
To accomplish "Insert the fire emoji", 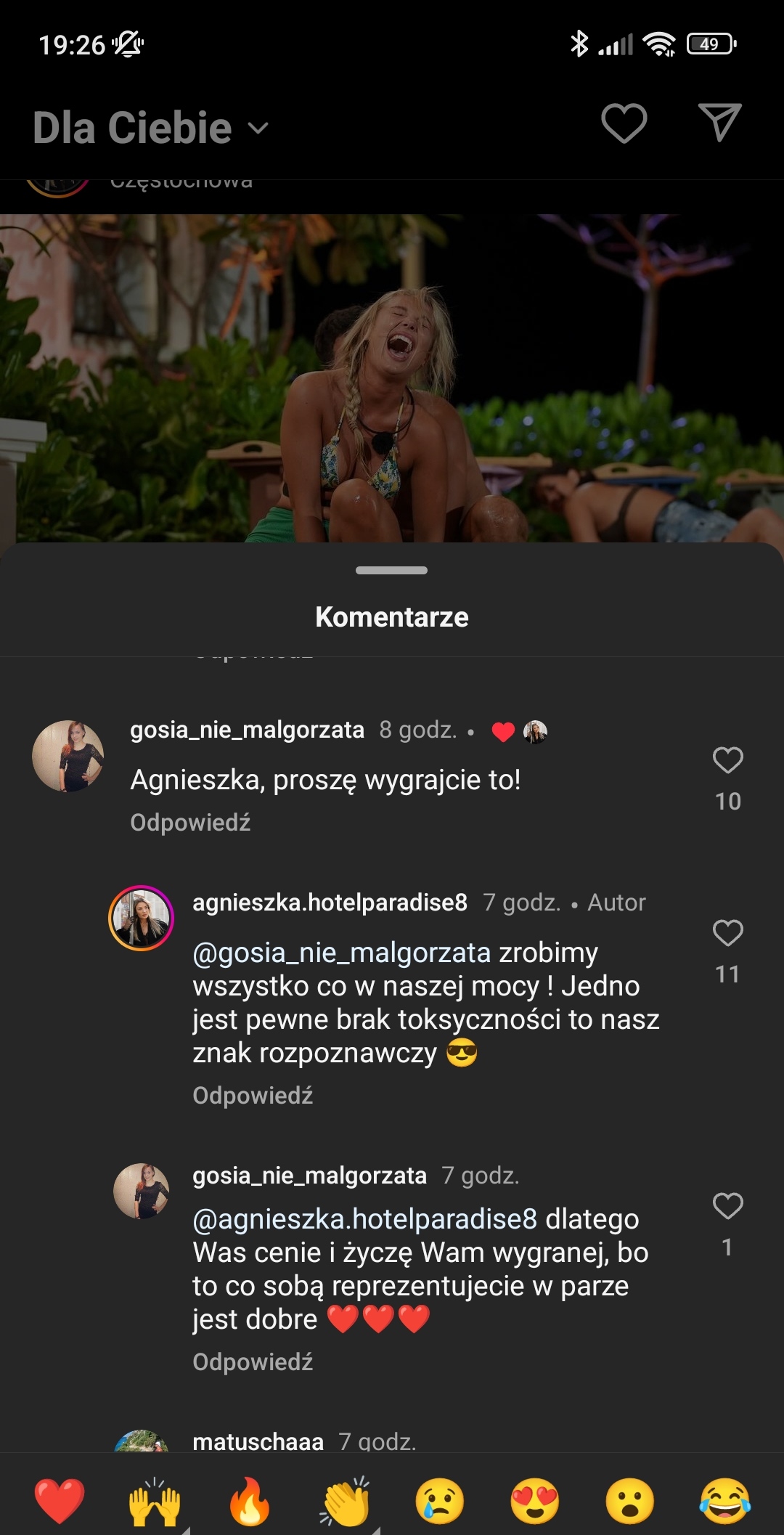I will point(249,1502).
